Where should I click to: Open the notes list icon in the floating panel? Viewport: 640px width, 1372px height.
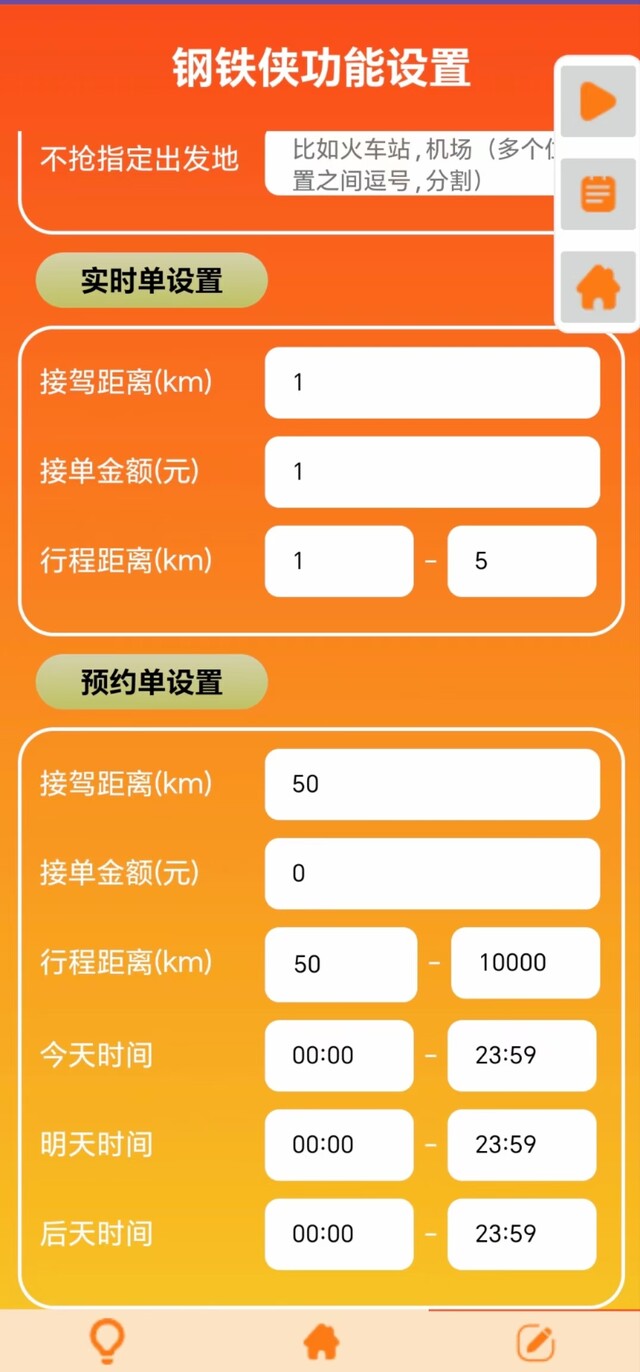coord(598,193)
